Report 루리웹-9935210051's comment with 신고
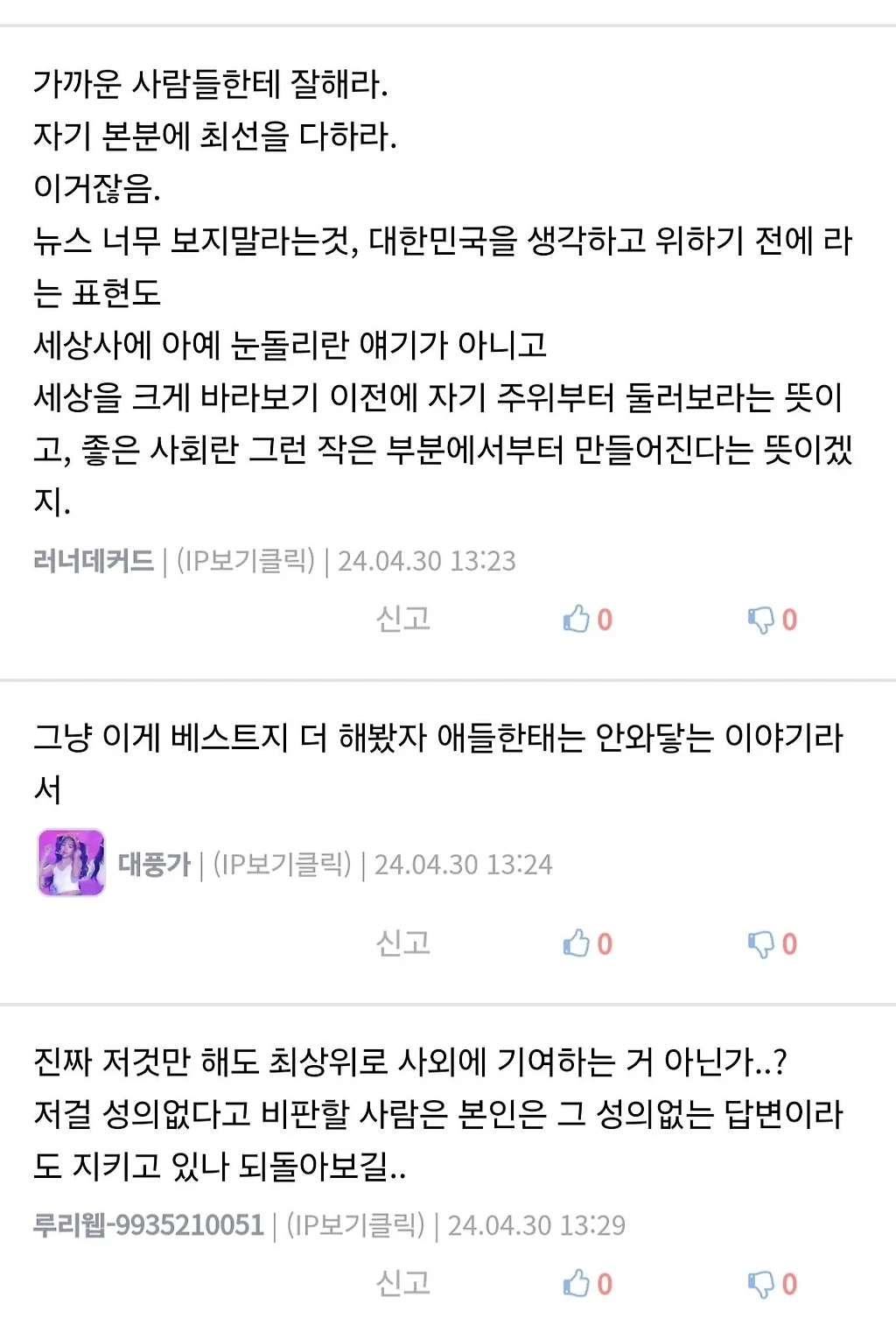Screen dimensions: 896x1339 (x=403, y=1284)
